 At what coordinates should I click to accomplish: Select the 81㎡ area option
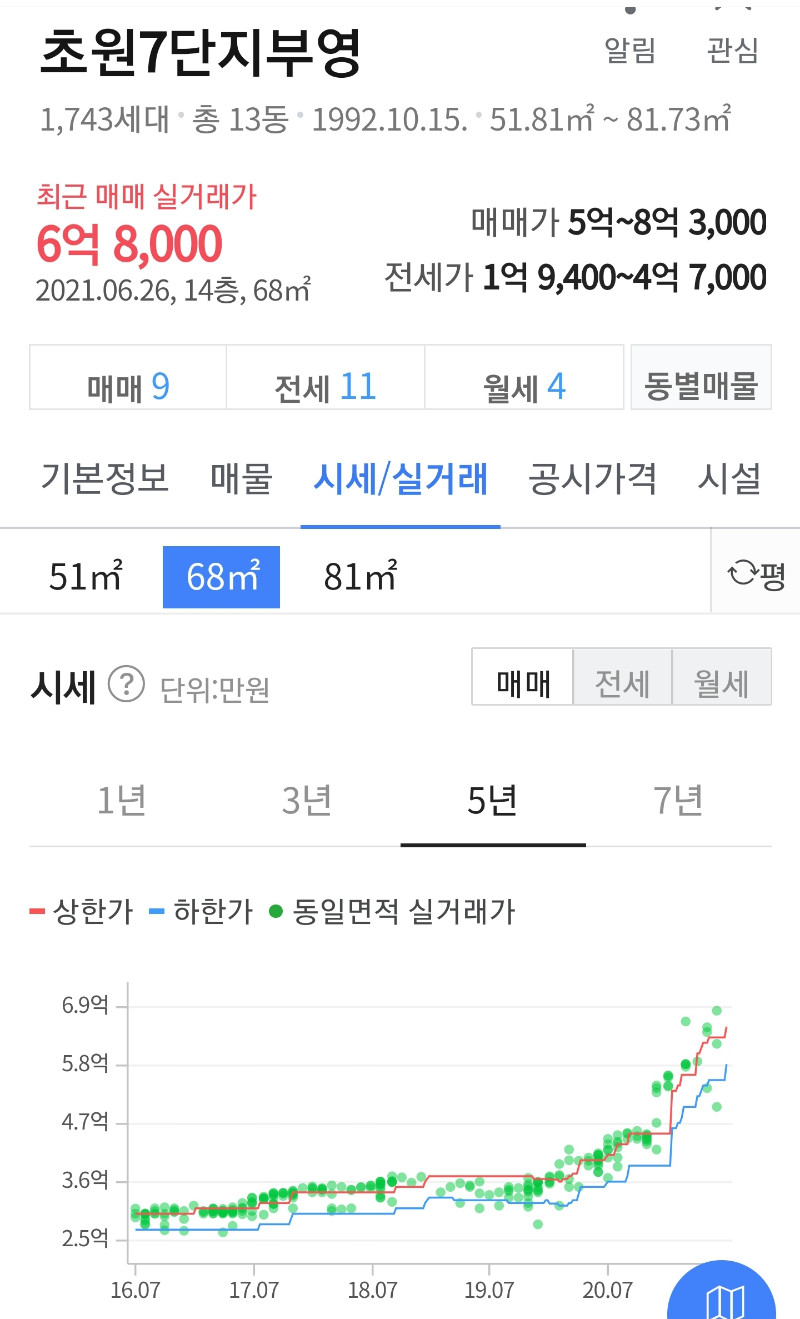[x=361, y=576]
